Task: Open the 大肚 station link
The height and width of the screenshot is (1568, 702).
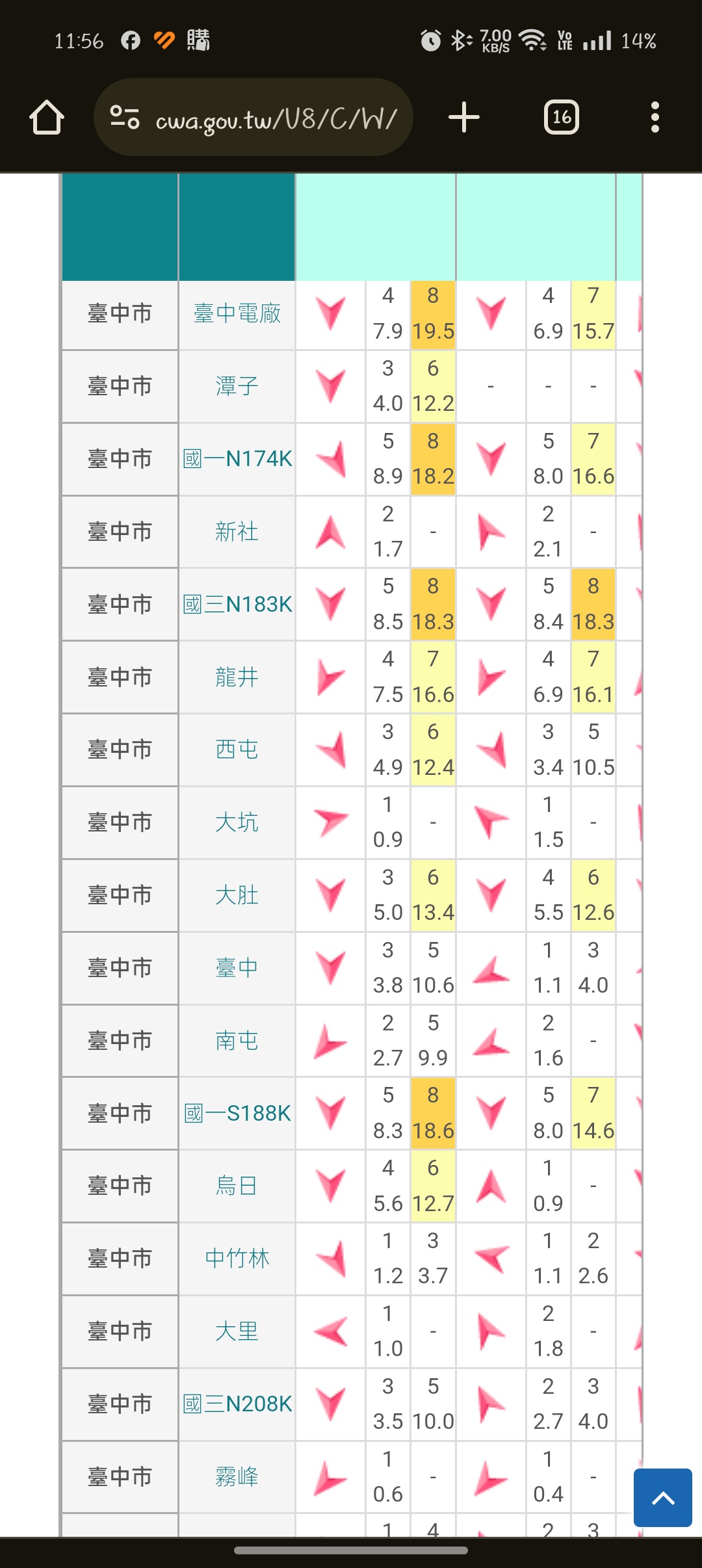Action: click(x=237, y=895)
